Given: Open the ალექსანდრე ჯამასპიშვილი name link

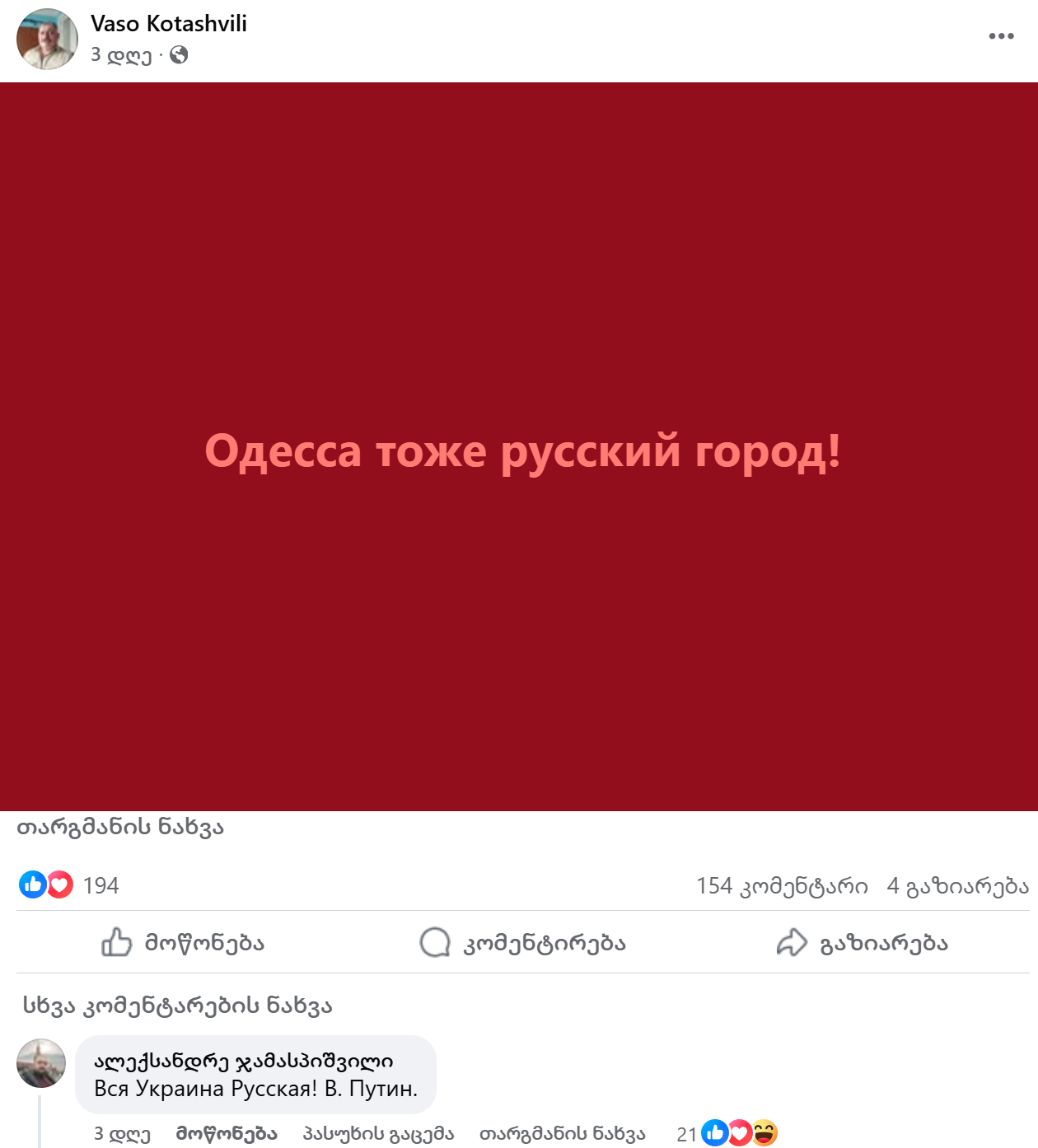Looking at the screenshot, I should (x=243, y=1061).
